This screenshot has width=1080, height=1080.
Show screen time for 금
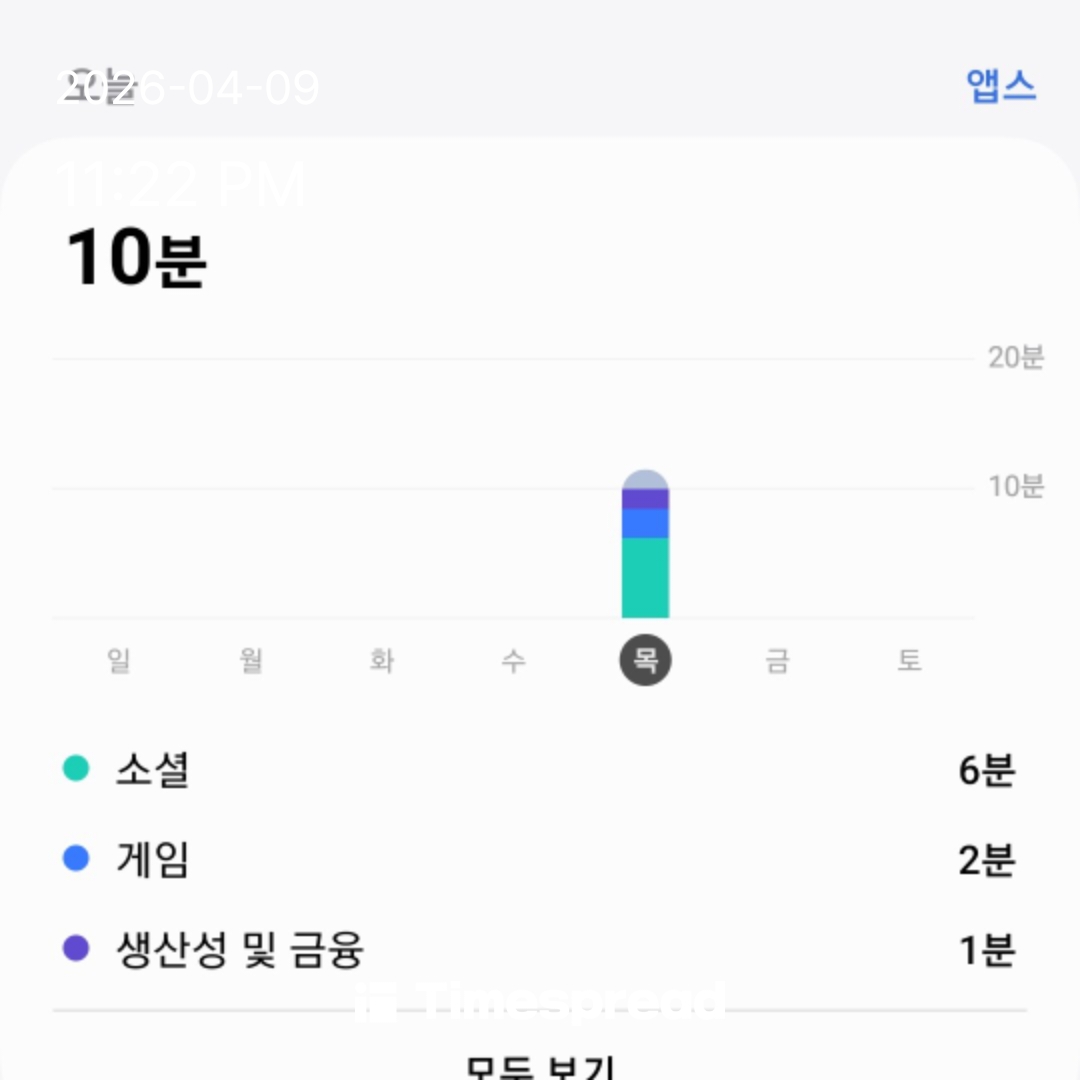(777, 661)
